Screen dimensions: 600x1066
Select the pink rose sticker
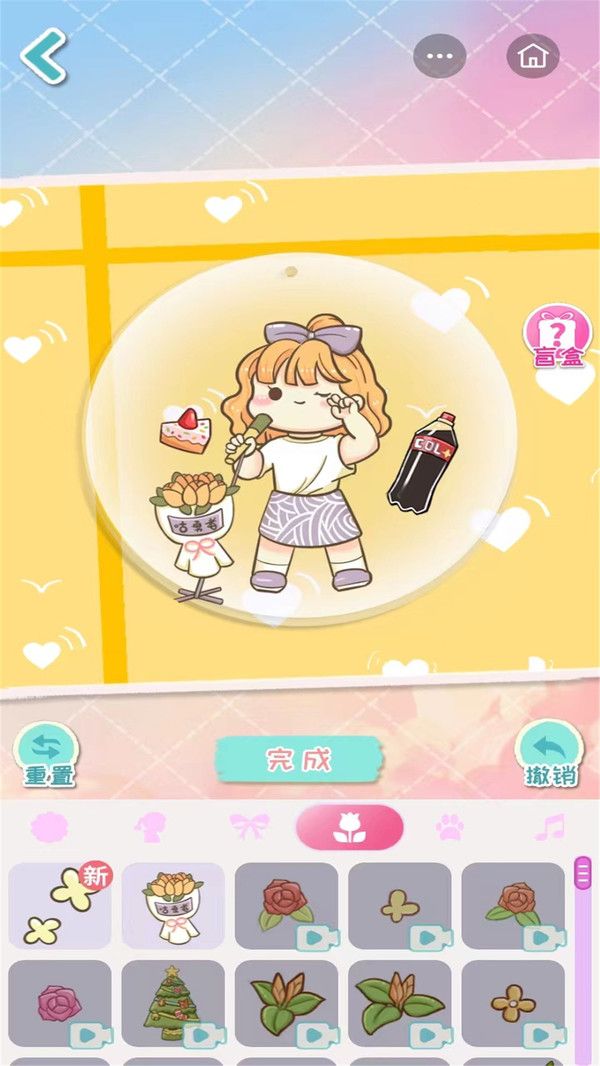60,1003
